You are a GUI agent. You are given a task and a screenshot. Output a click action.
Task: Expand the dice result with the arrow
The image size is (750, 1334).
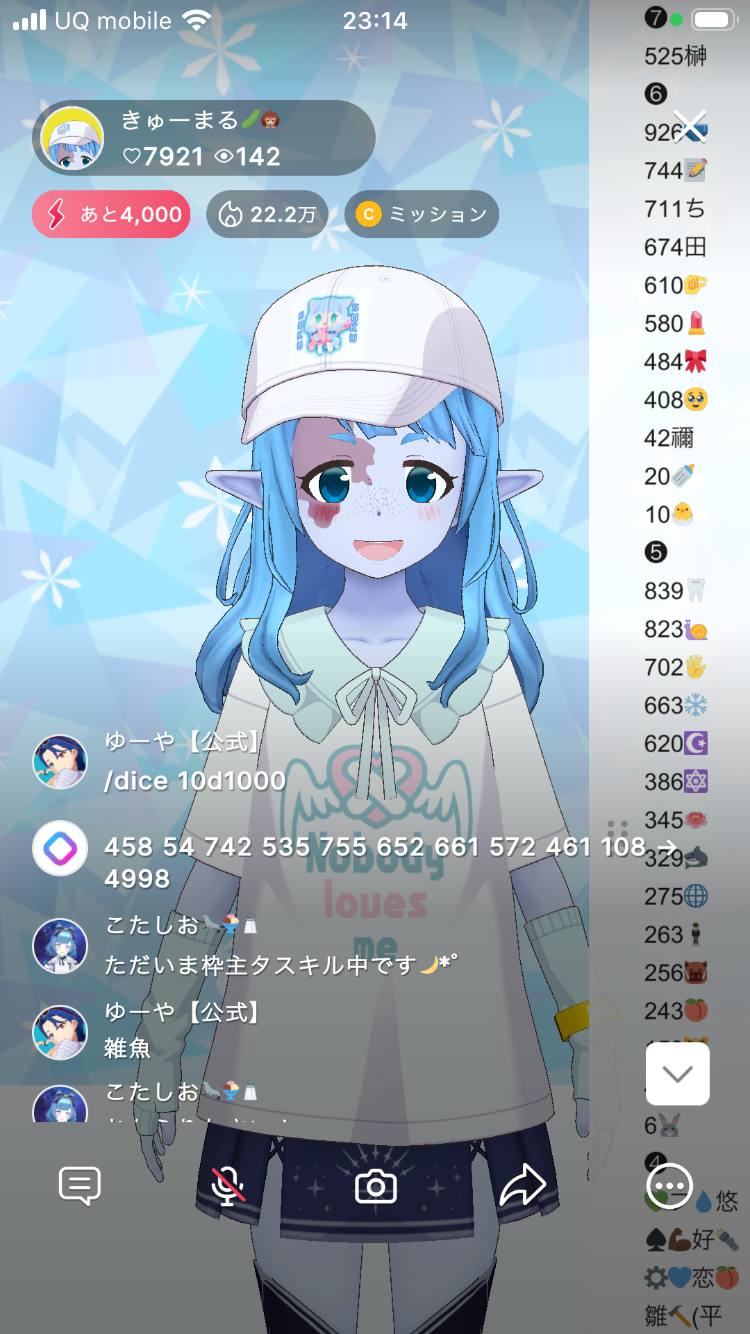[x=669, y=847]
